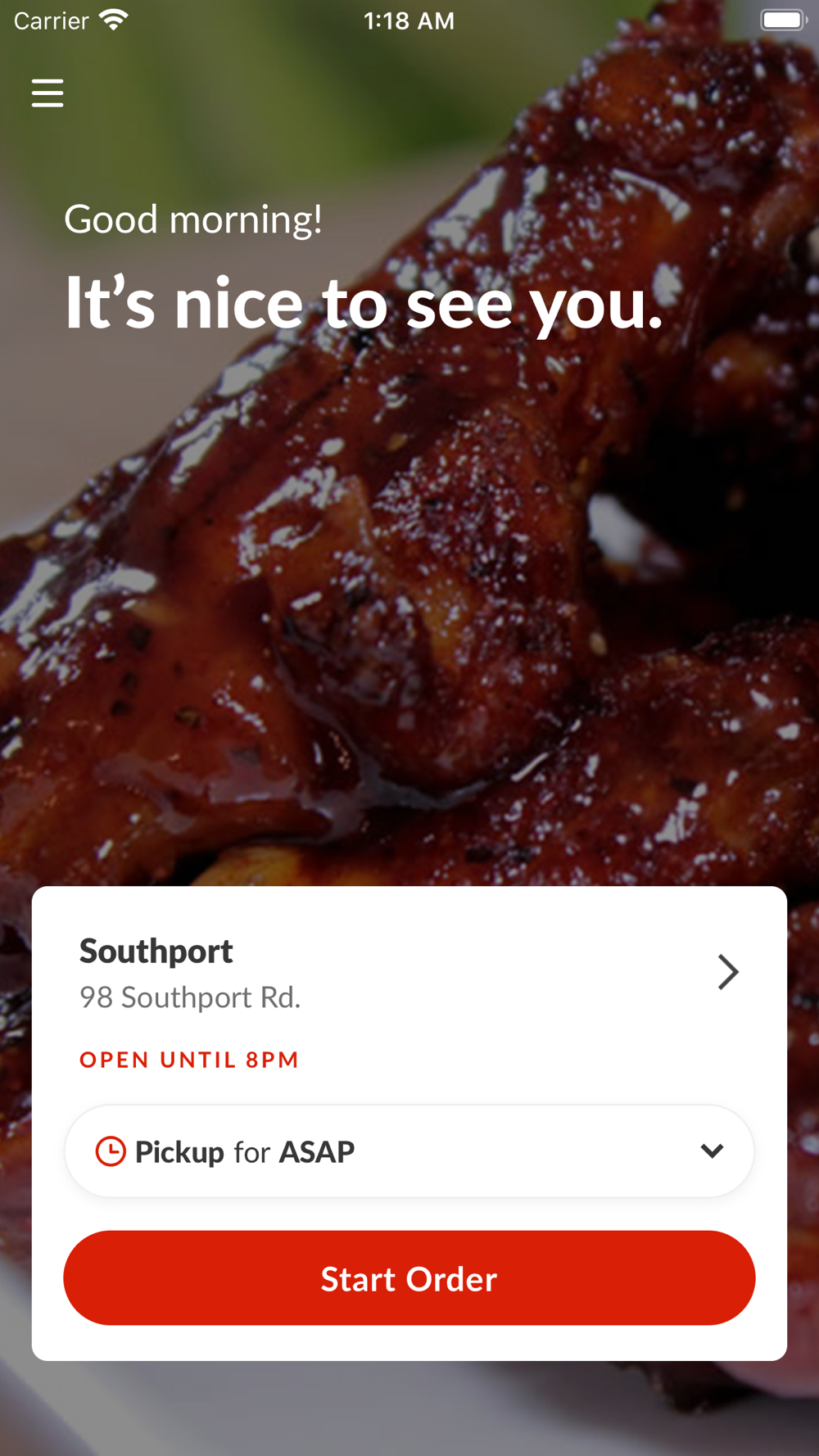Viewport: 819px width, 1456px height.
Task: Open Southport location details
Action: (x=727, y=972)
